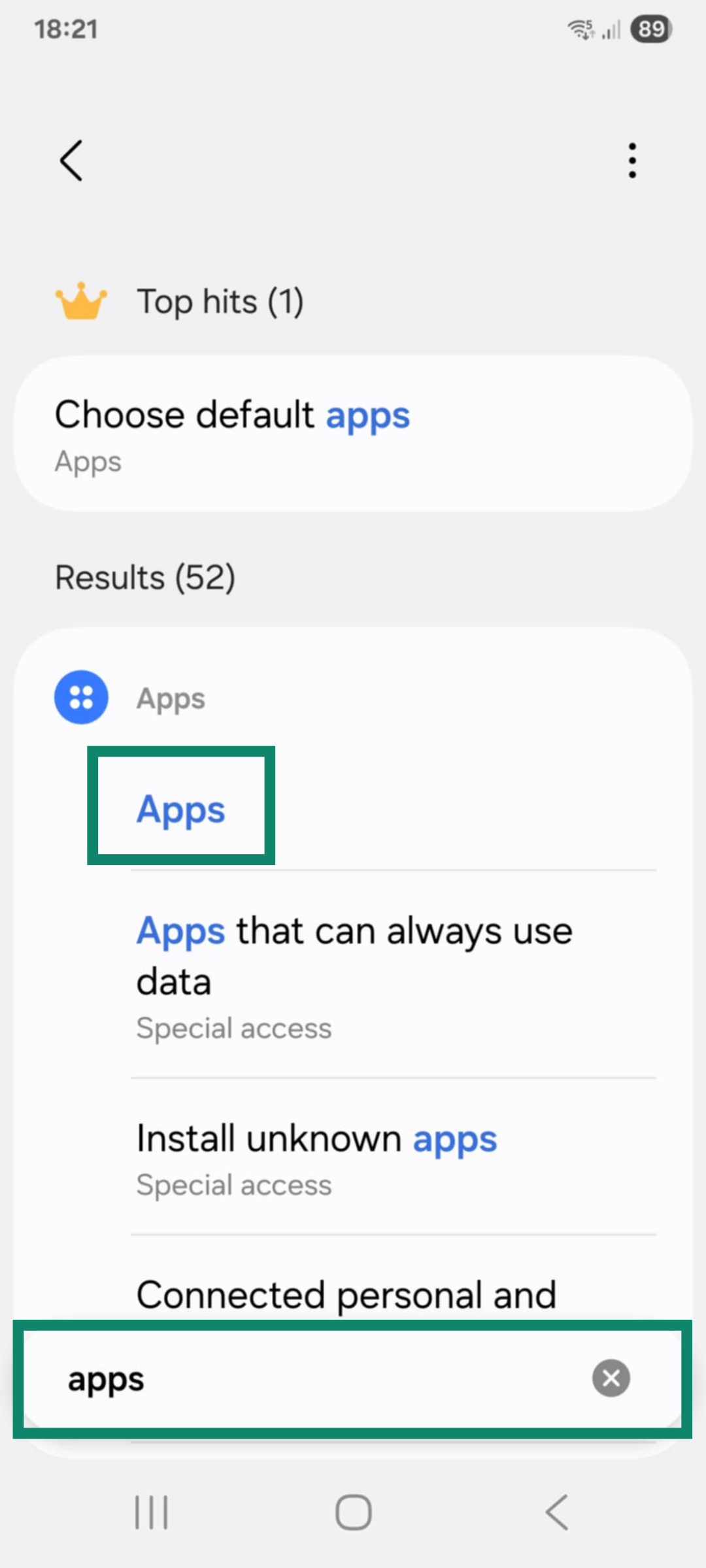
Task: Go to the home screen
Action: pyautogui.click(x=353, y=1512)
